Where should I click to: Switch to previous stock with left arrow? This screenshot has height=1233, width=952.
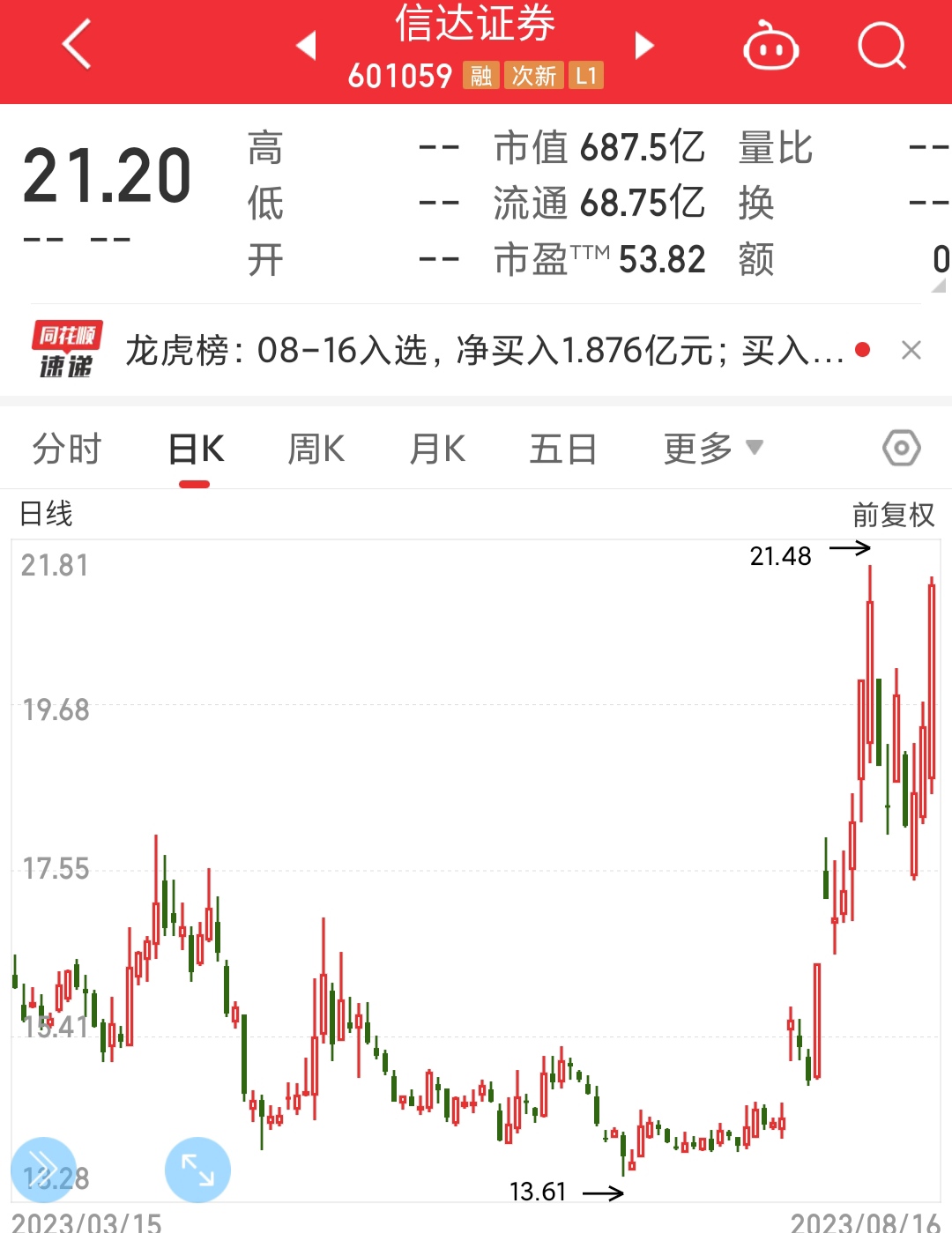tap(305, 47)
